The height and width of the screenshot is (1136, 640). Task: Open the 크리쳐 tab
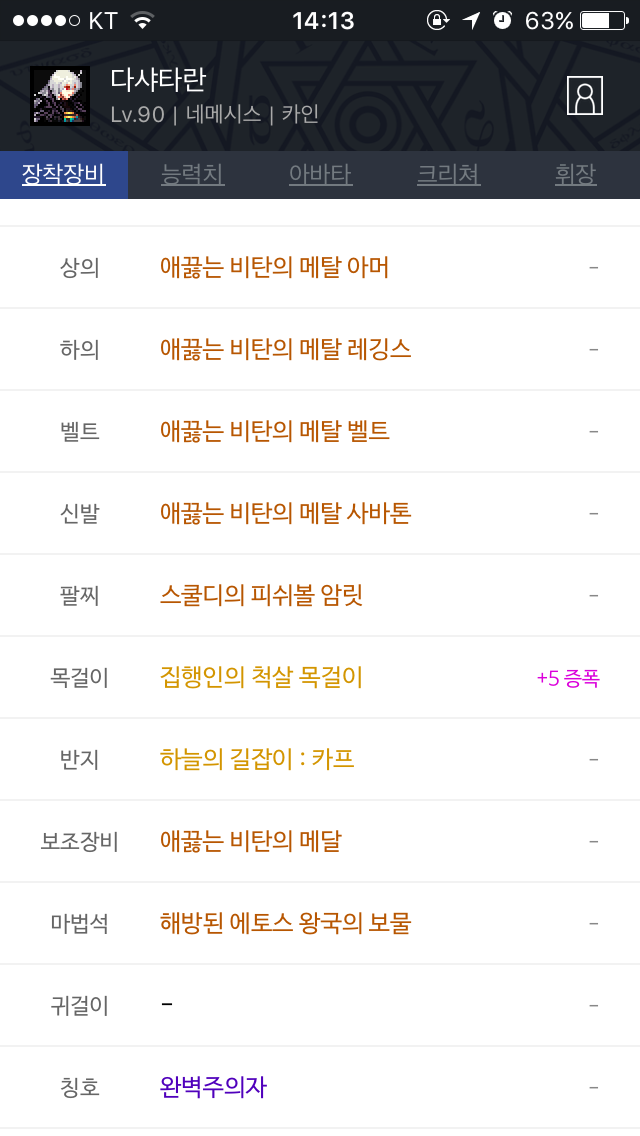(448, 175)
